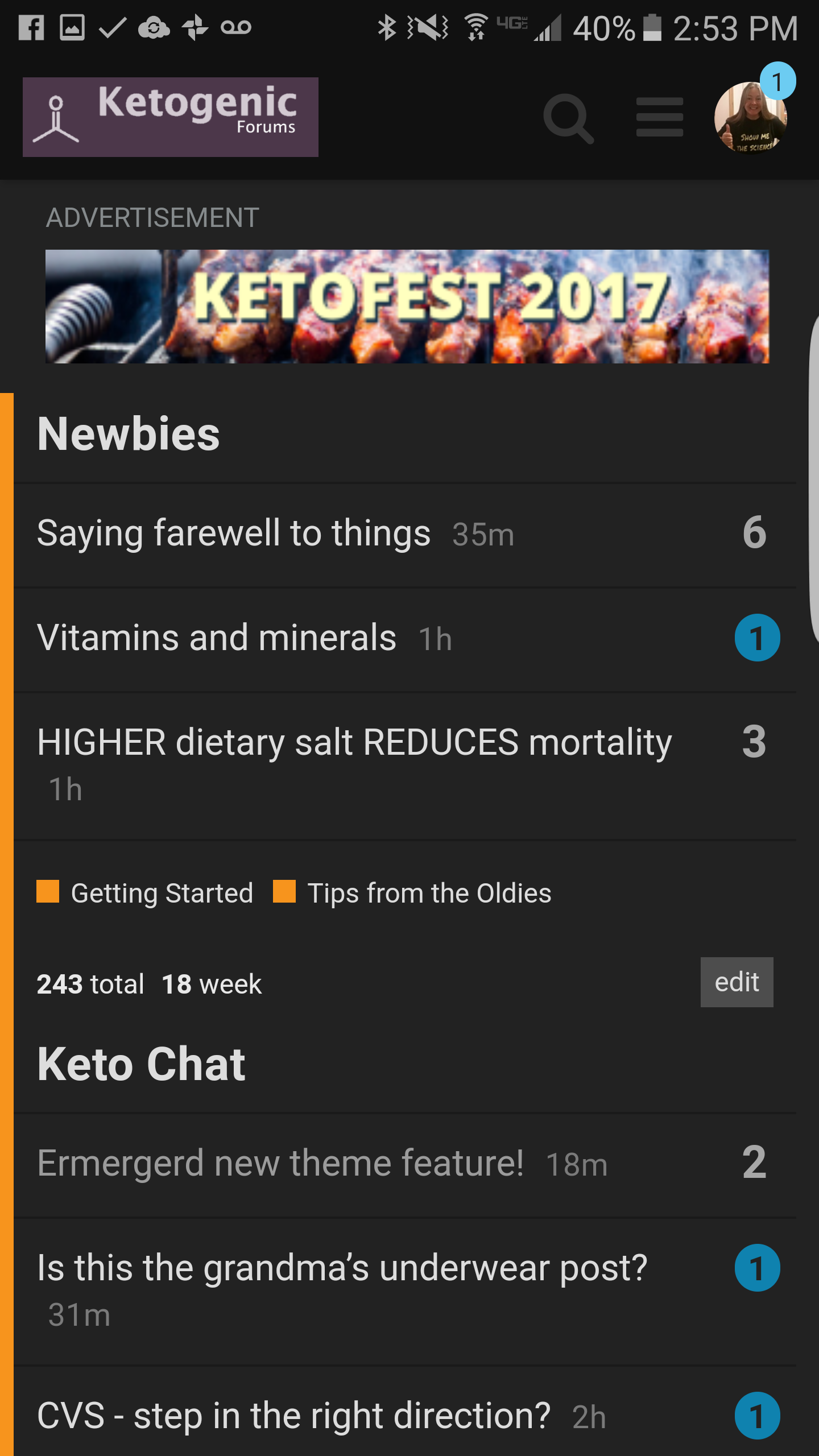Screen dimensions: 819x1456
Task: Open the user profile avatar
Action: point(751,117)
